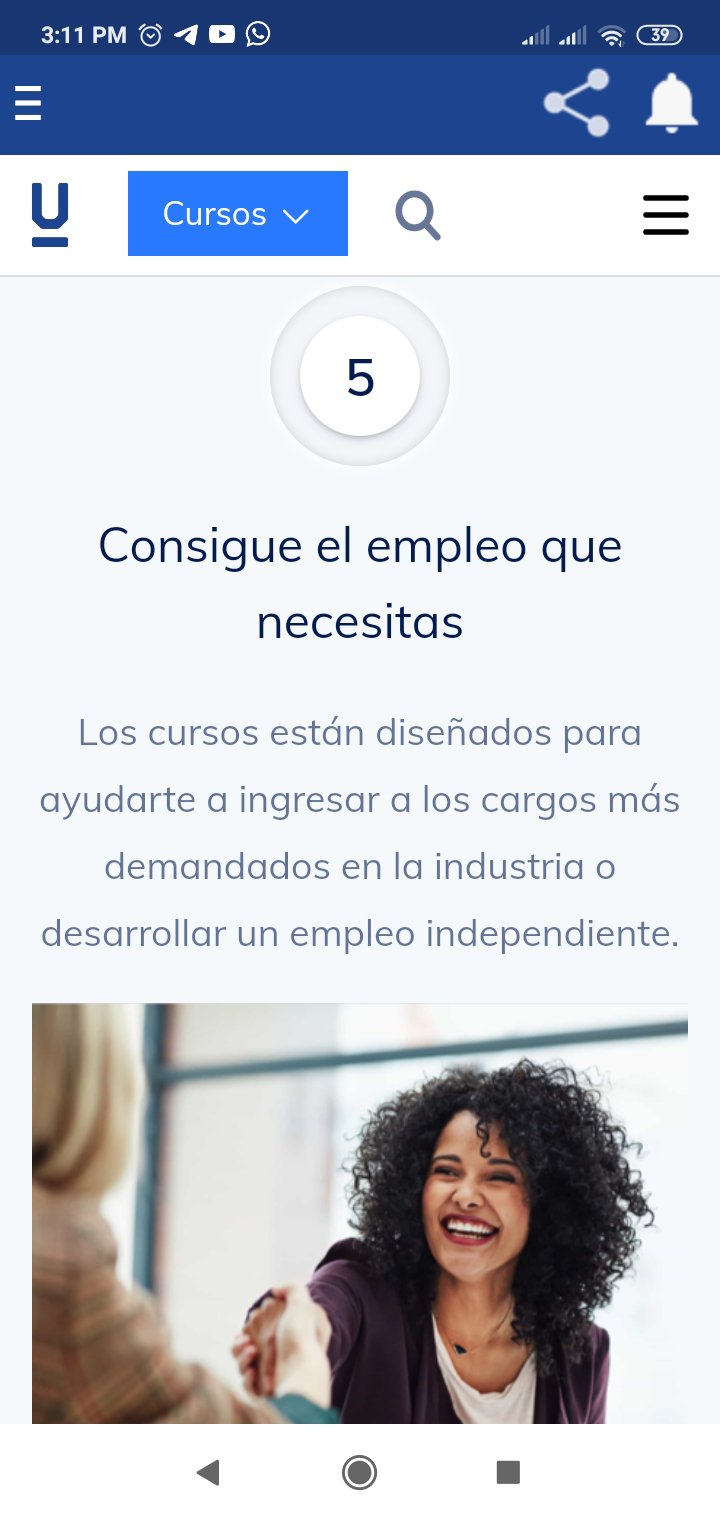Image resolution: width=720 pixels, height=1520 pixels.
Task: Open the WhatsApp icon in status bar
Action: (258, 33)
